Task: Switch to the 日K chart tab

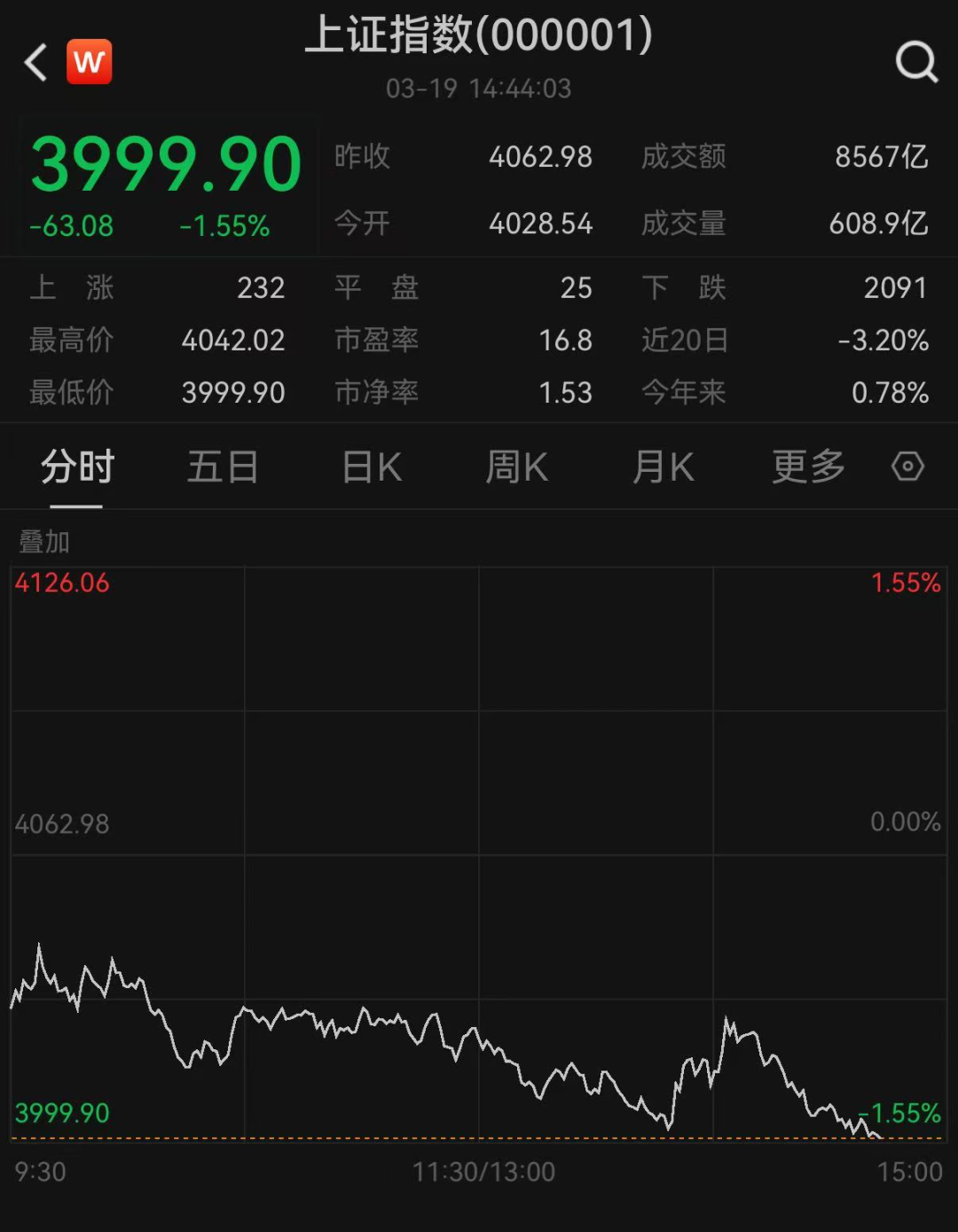Action: pos(372,467)
